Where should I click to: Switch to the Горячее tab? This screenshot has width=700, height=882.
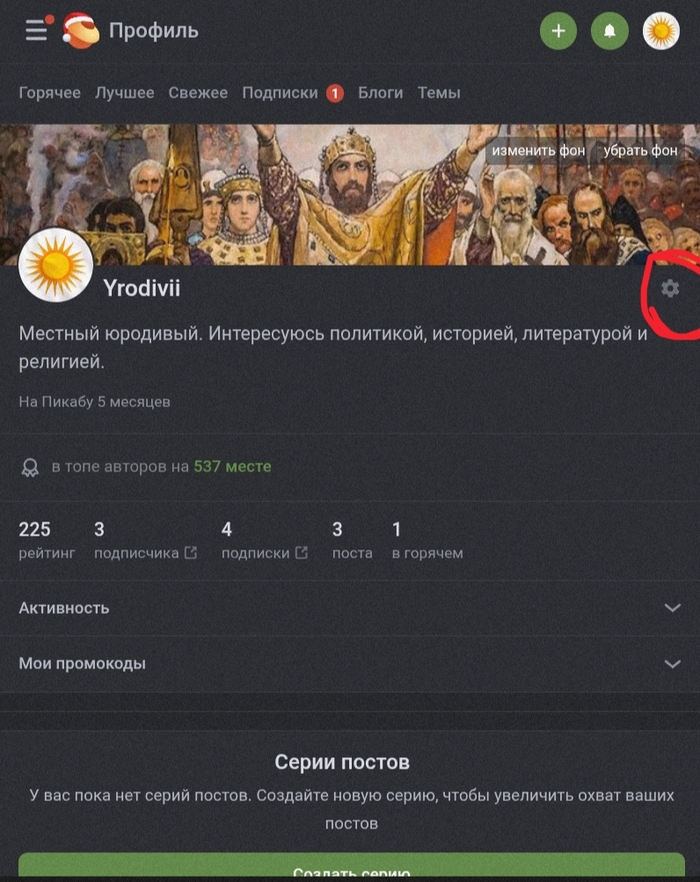pyautogui.click(x=49, y=92)
